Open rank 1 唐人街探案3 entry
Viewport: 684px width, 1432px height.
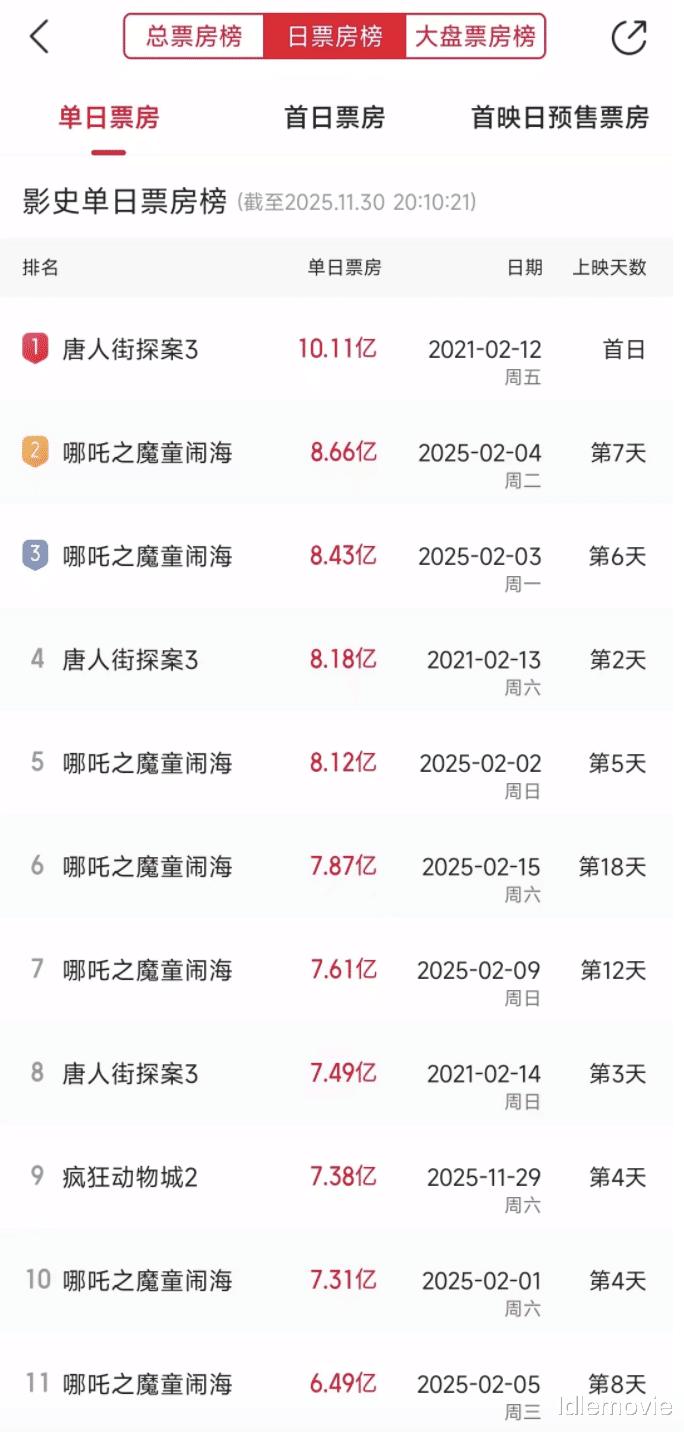click(342, 349)
